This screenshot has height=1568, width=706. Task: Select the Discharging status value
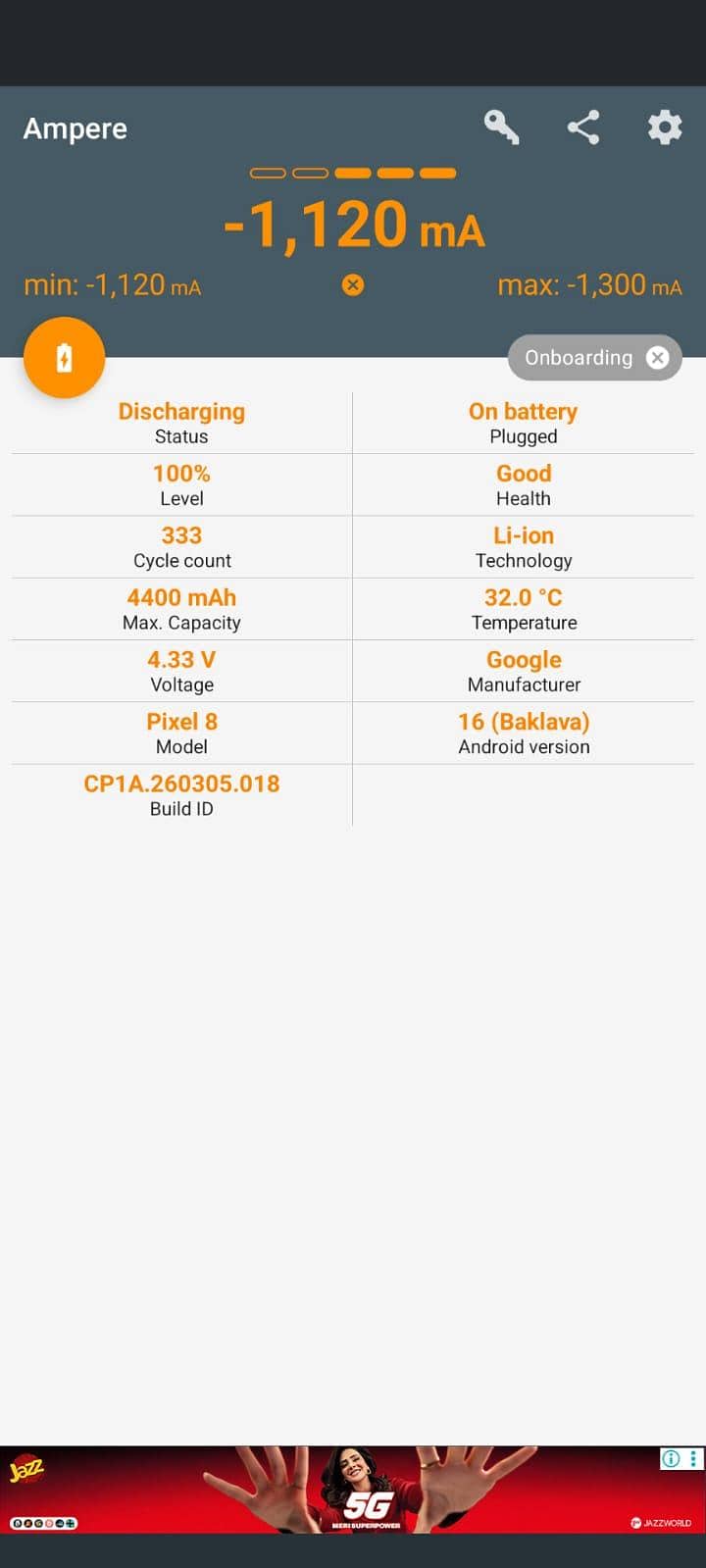click(181, 411)
